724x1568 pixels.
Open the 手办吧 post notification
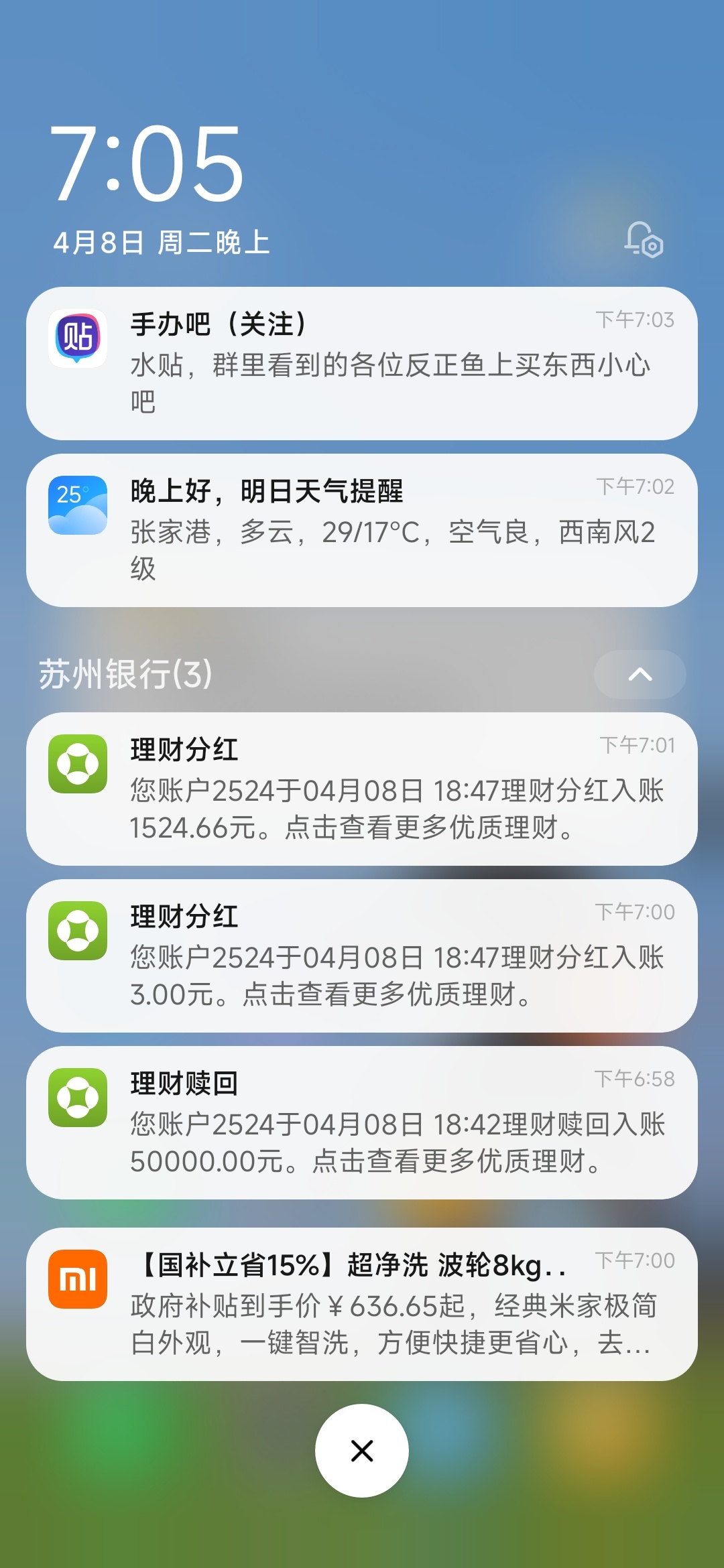tap(362, 364)
